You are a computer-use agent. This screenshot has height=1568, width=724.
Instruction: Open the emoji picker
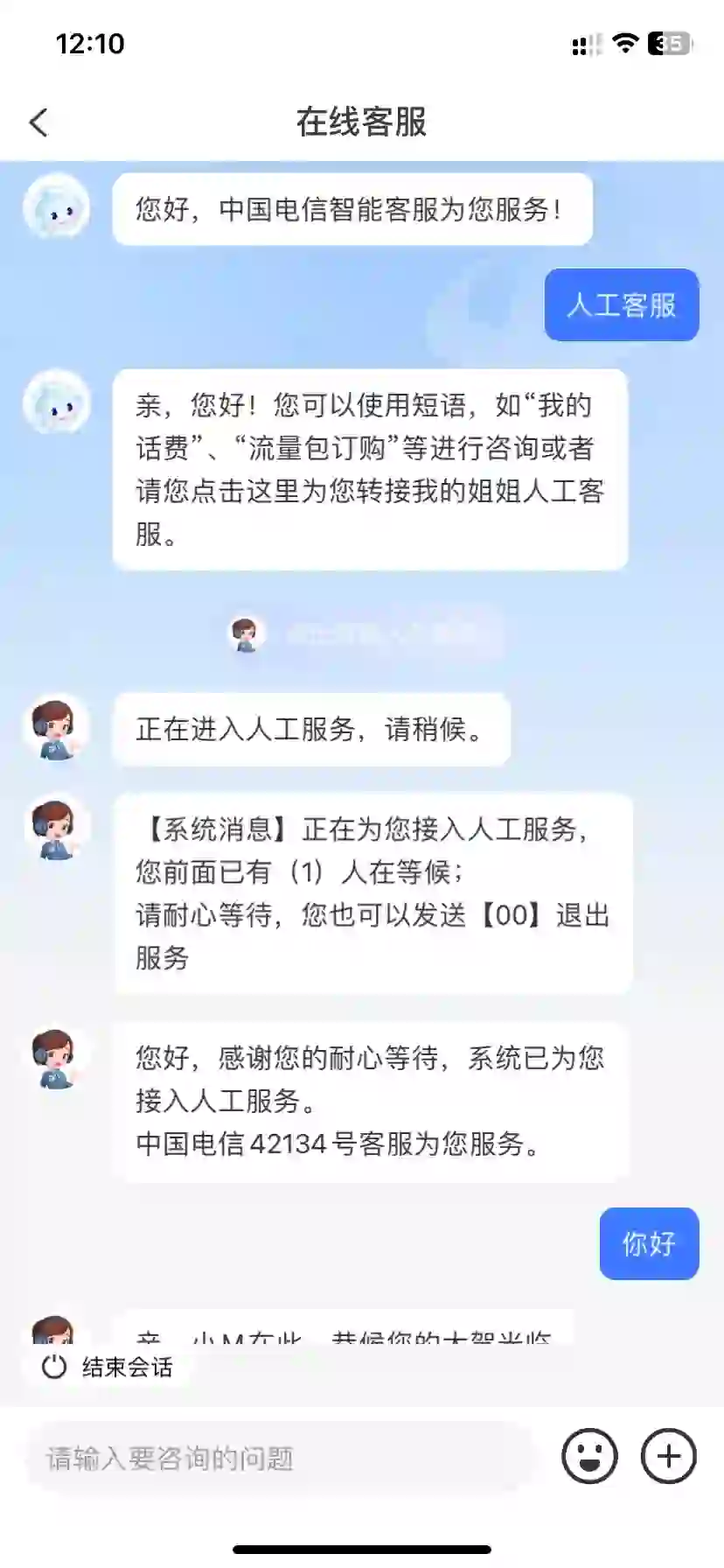pyautogui.click(x=589, y=1457)
